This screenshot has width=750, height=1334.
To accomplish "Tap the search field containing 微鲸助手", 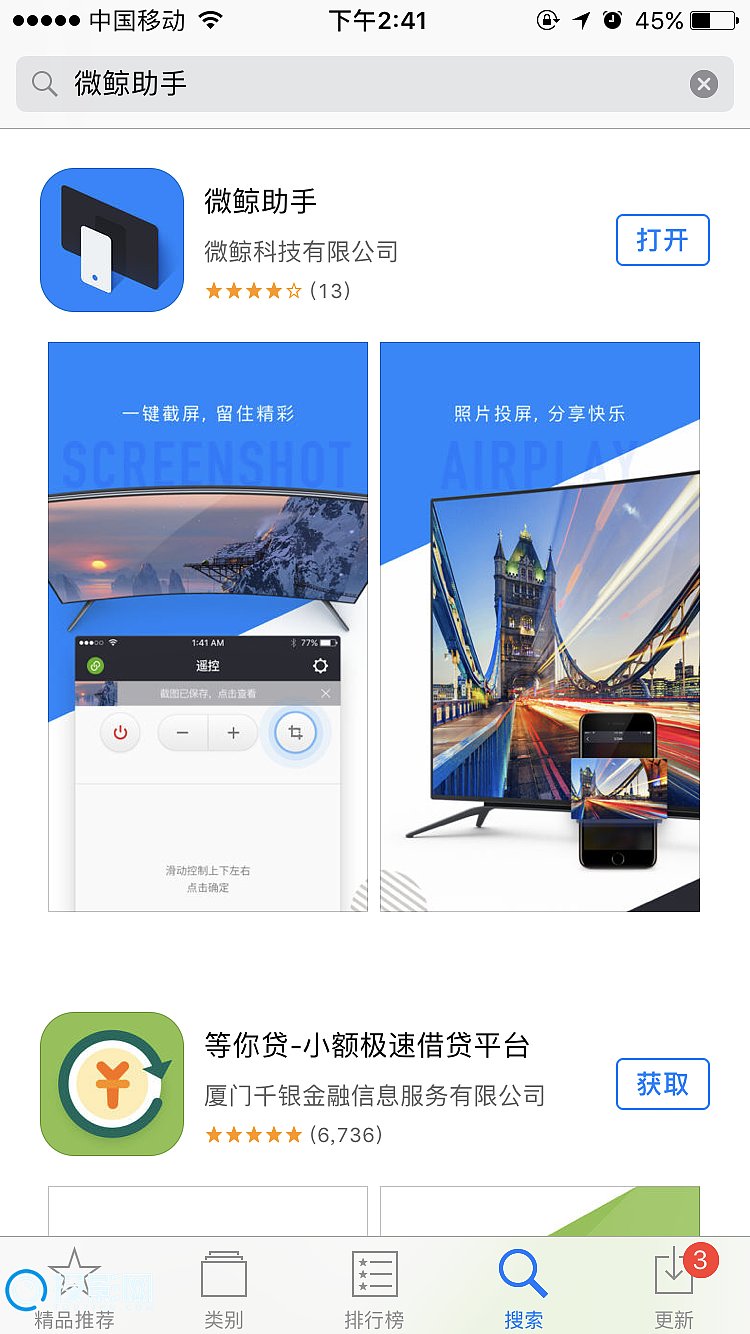I will point(360,84).
